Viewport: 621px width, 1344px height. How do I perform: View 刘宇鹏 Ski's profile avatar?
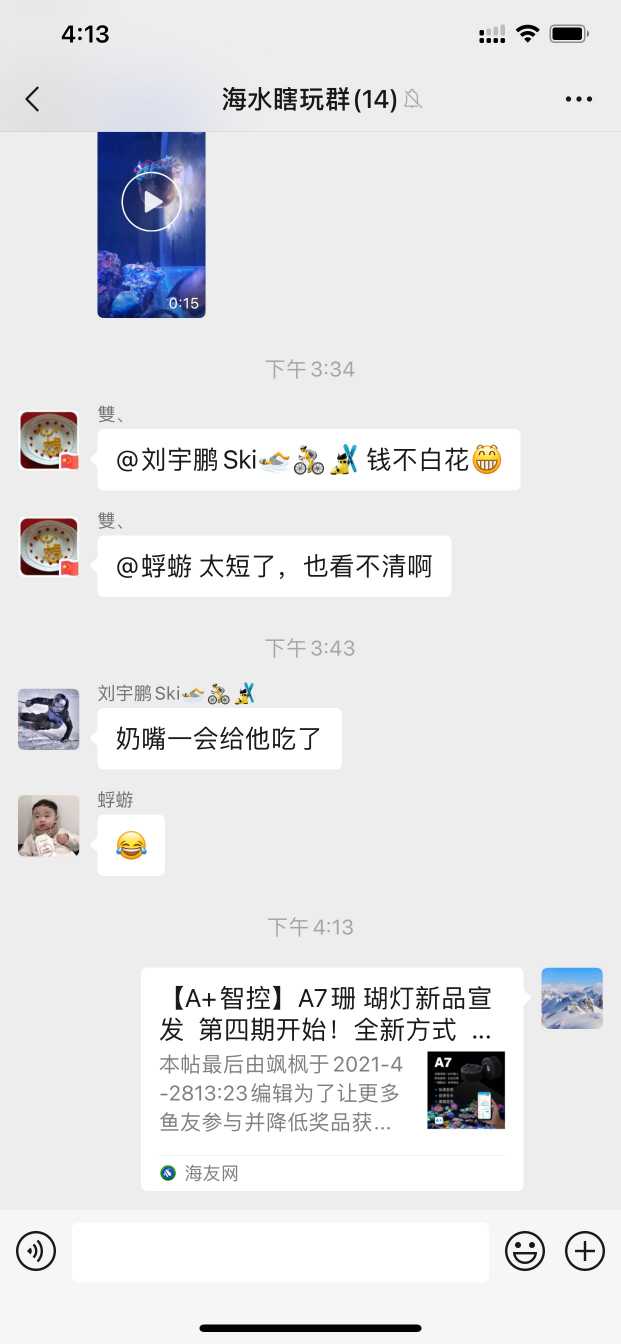49,719
